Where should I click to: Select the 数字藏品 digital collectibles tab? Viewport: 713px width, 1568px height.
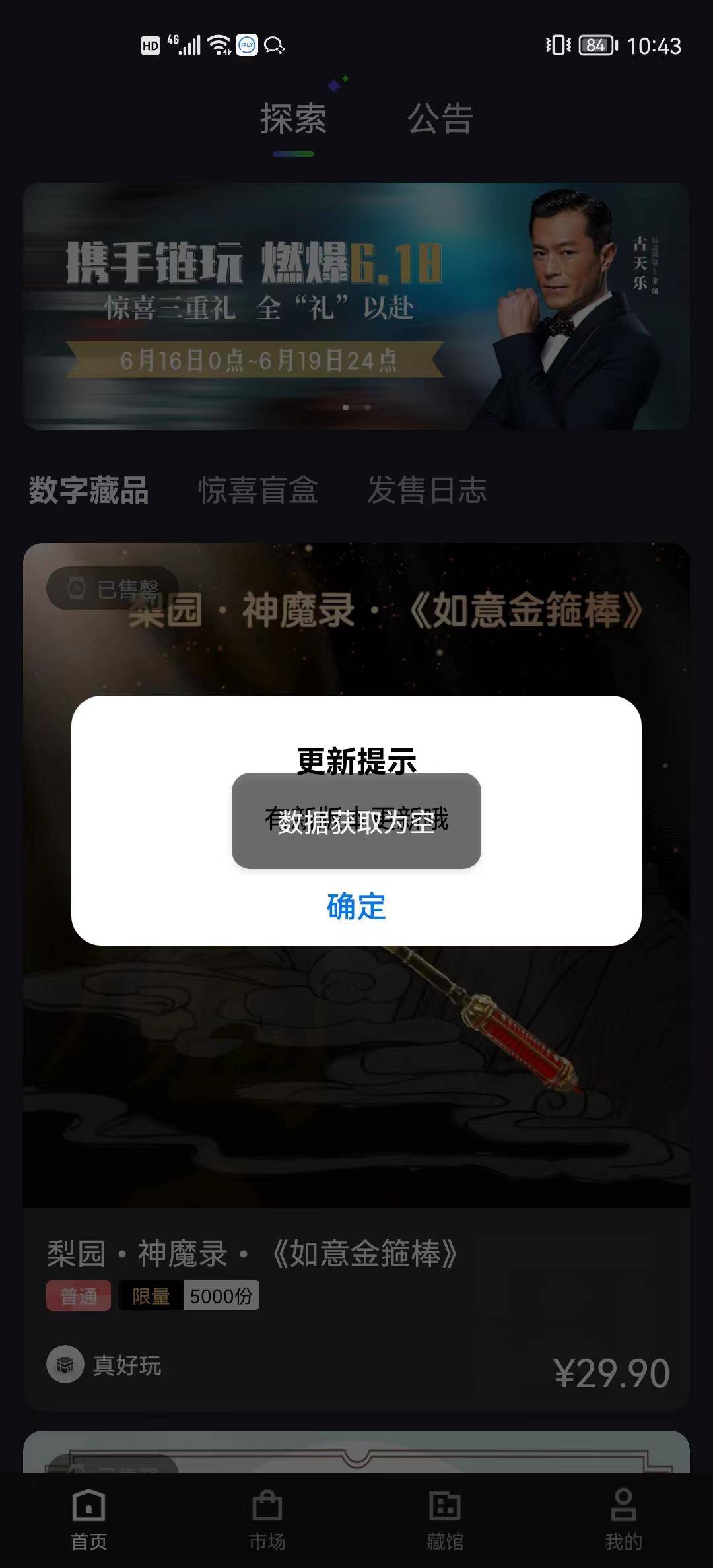(x=88, y=491)
